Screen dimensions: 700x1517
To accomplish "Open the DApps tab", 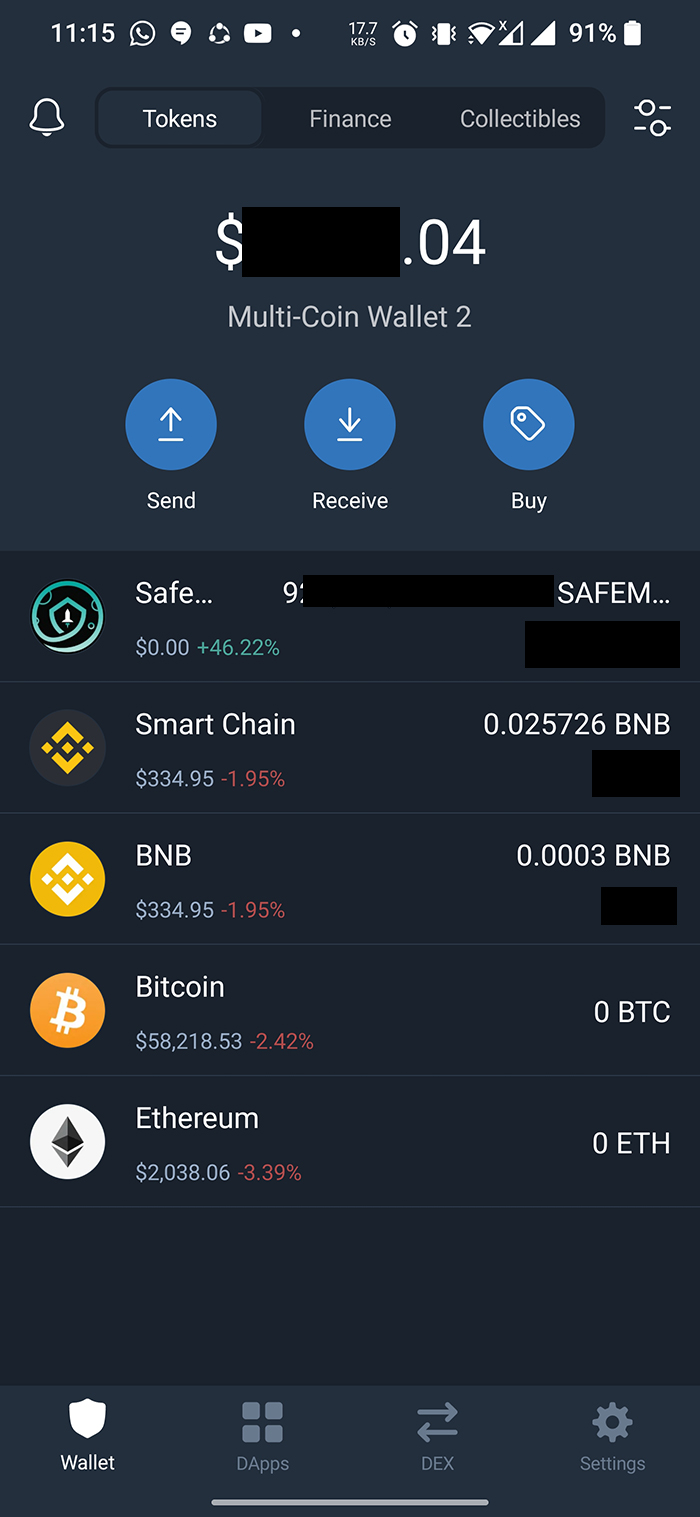I will [x=262, y=1436].
